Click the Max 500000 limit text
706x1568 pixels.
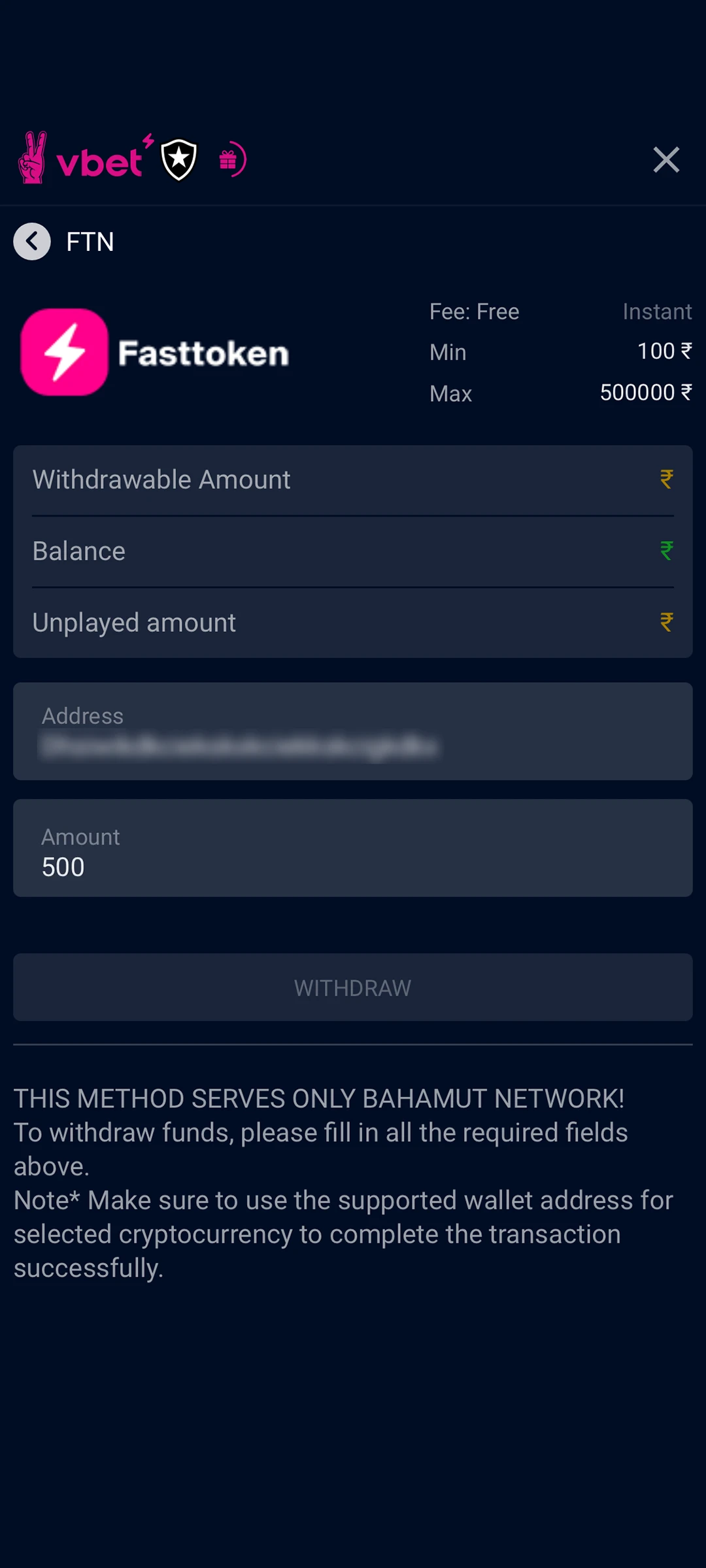tap(645, 392)
